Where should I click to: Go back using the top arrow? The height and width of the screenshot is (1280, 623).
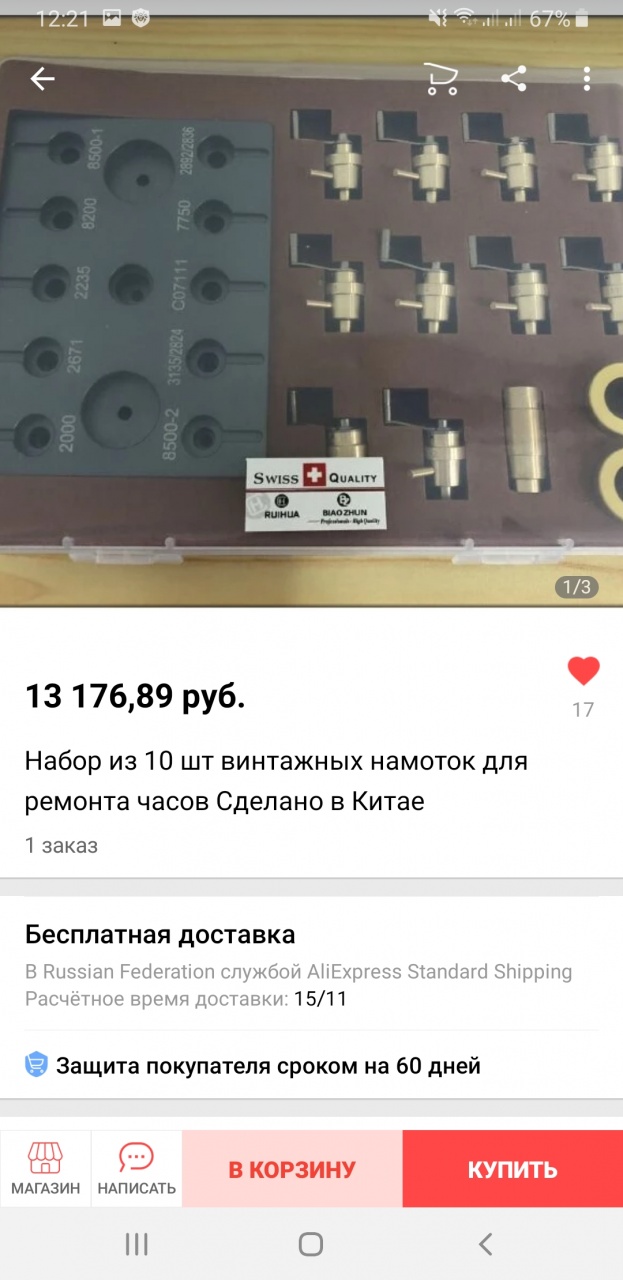42,78
